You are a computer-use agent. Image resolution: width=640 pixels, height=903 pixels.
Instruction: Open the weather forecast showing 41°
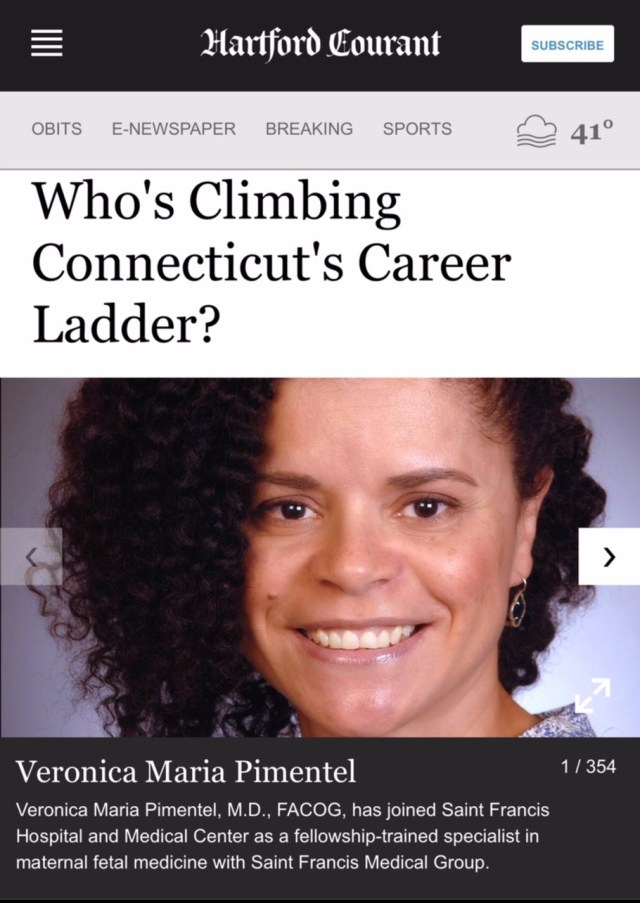[563, 131]
